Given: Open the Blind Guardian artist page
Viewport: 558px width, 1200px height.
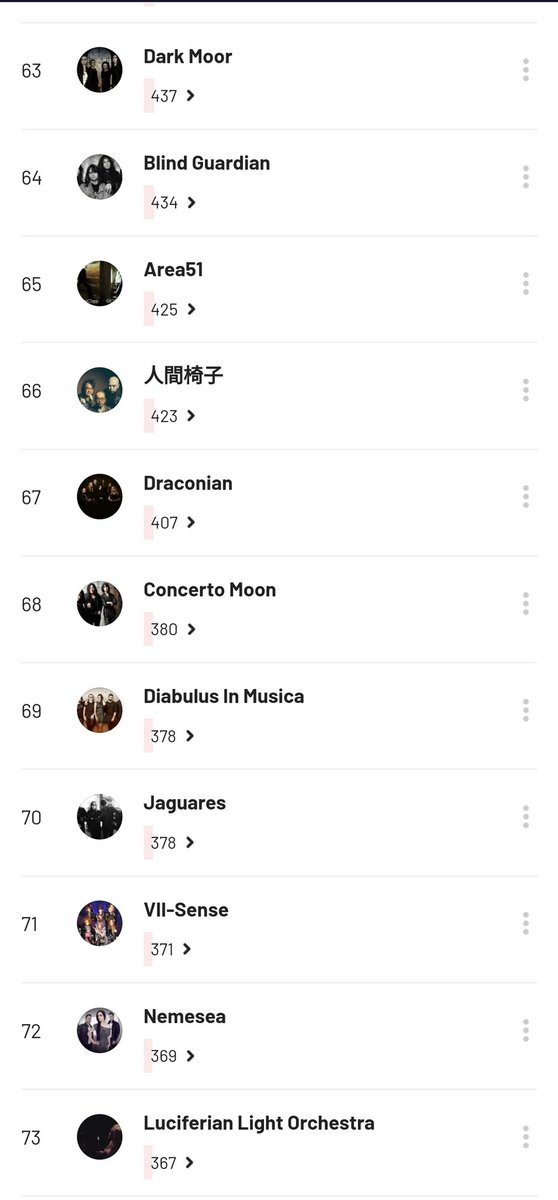Looking at the screenshot, I should (206, 163).
